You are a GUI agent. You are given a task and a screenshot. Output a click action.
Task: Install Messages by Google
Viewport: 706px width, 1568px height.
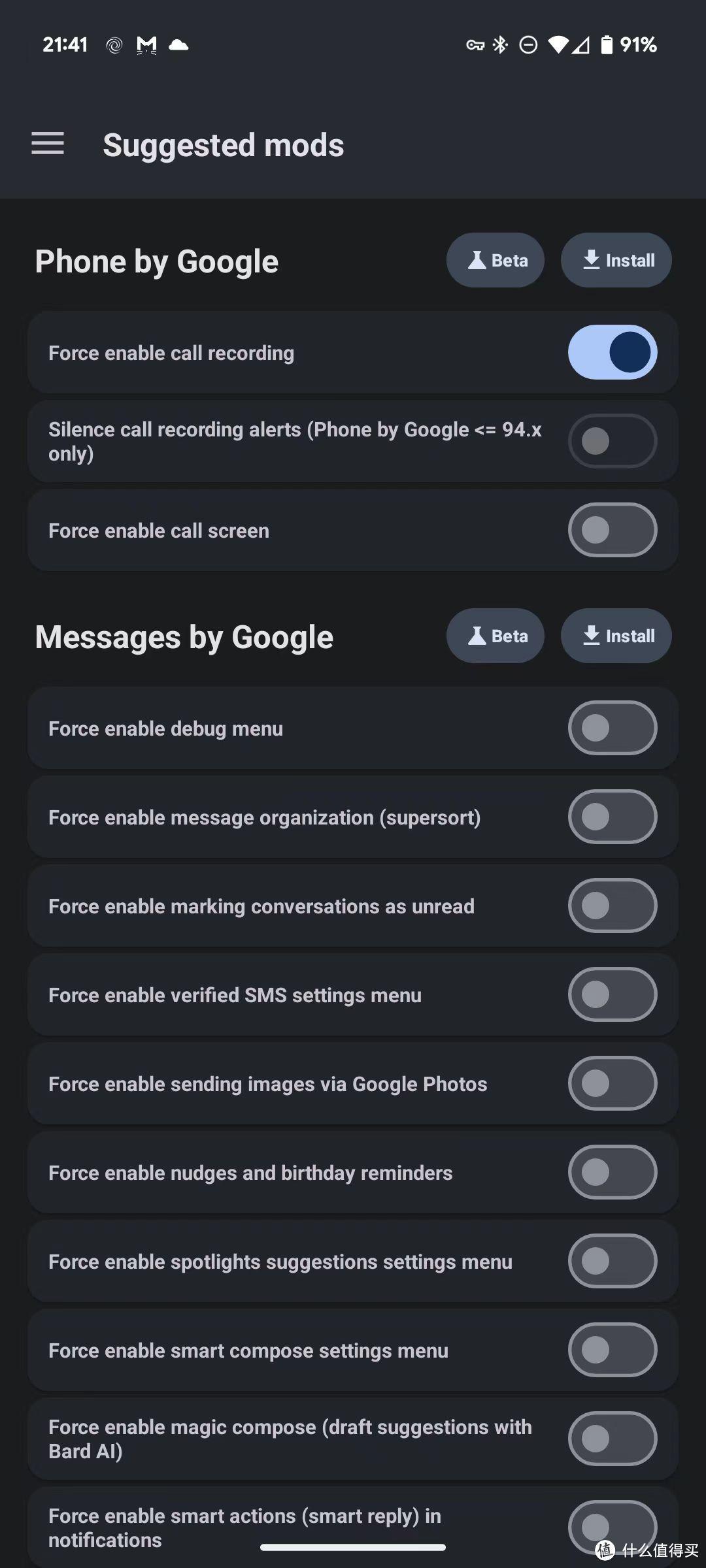[616, 636]
